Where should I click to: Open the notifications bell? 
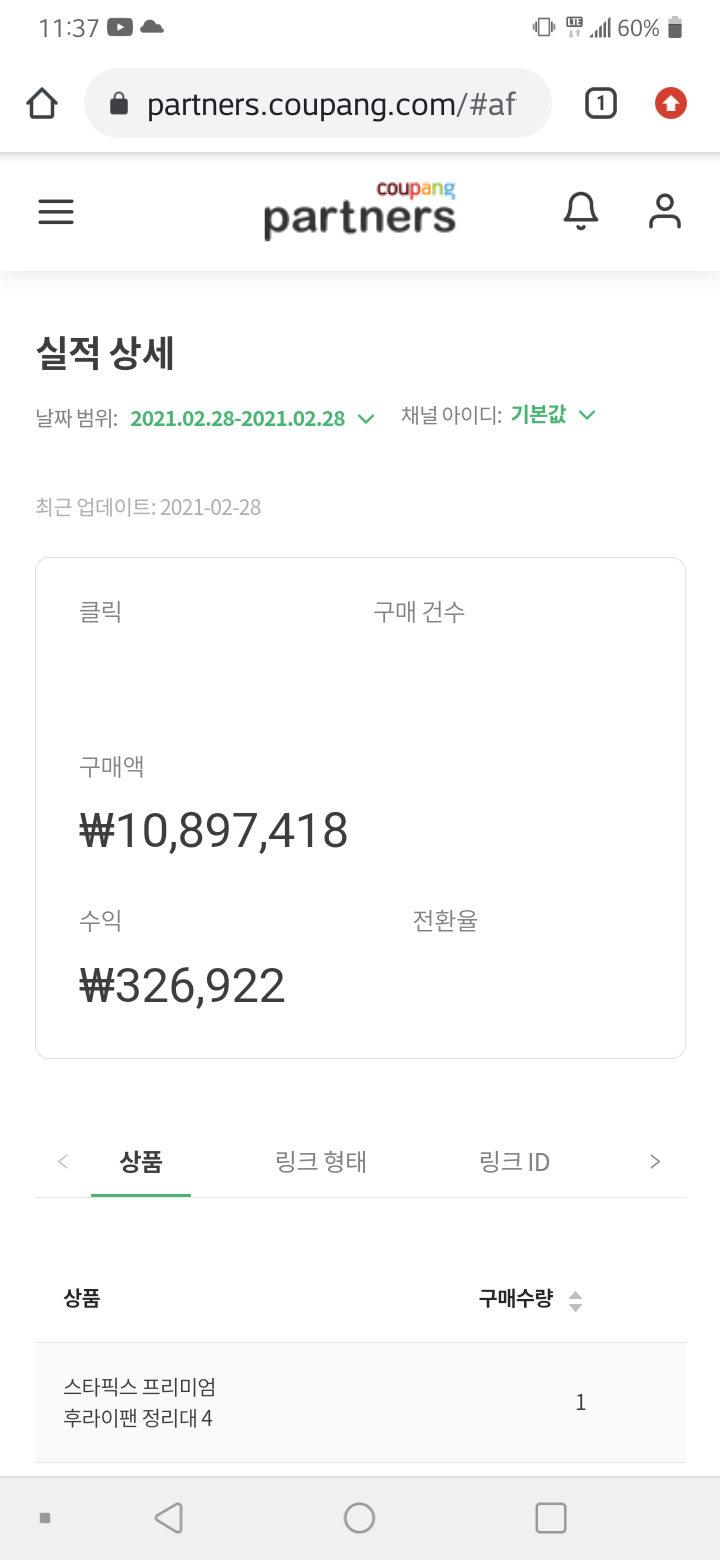pos(581,212)
